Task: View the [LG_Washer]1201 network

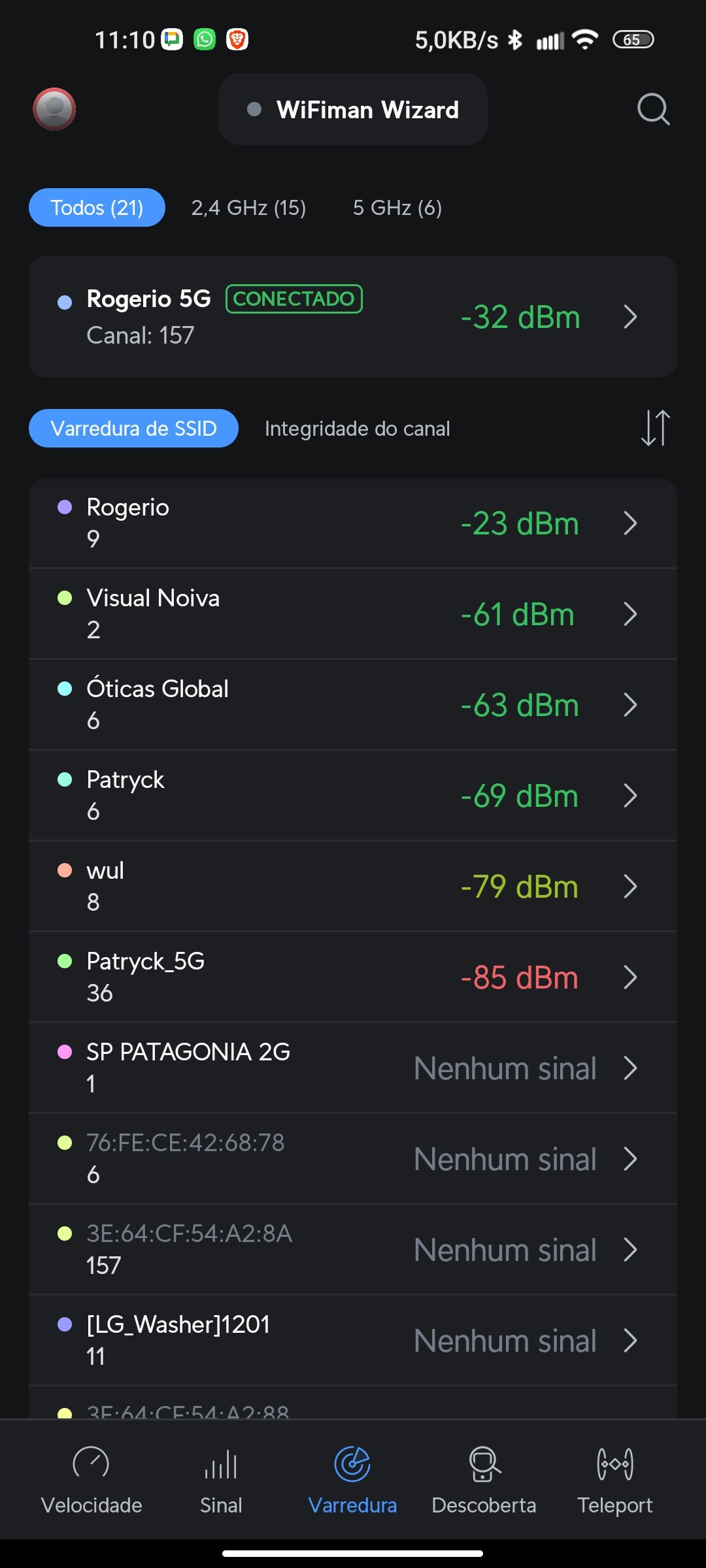Action: 353,1341
